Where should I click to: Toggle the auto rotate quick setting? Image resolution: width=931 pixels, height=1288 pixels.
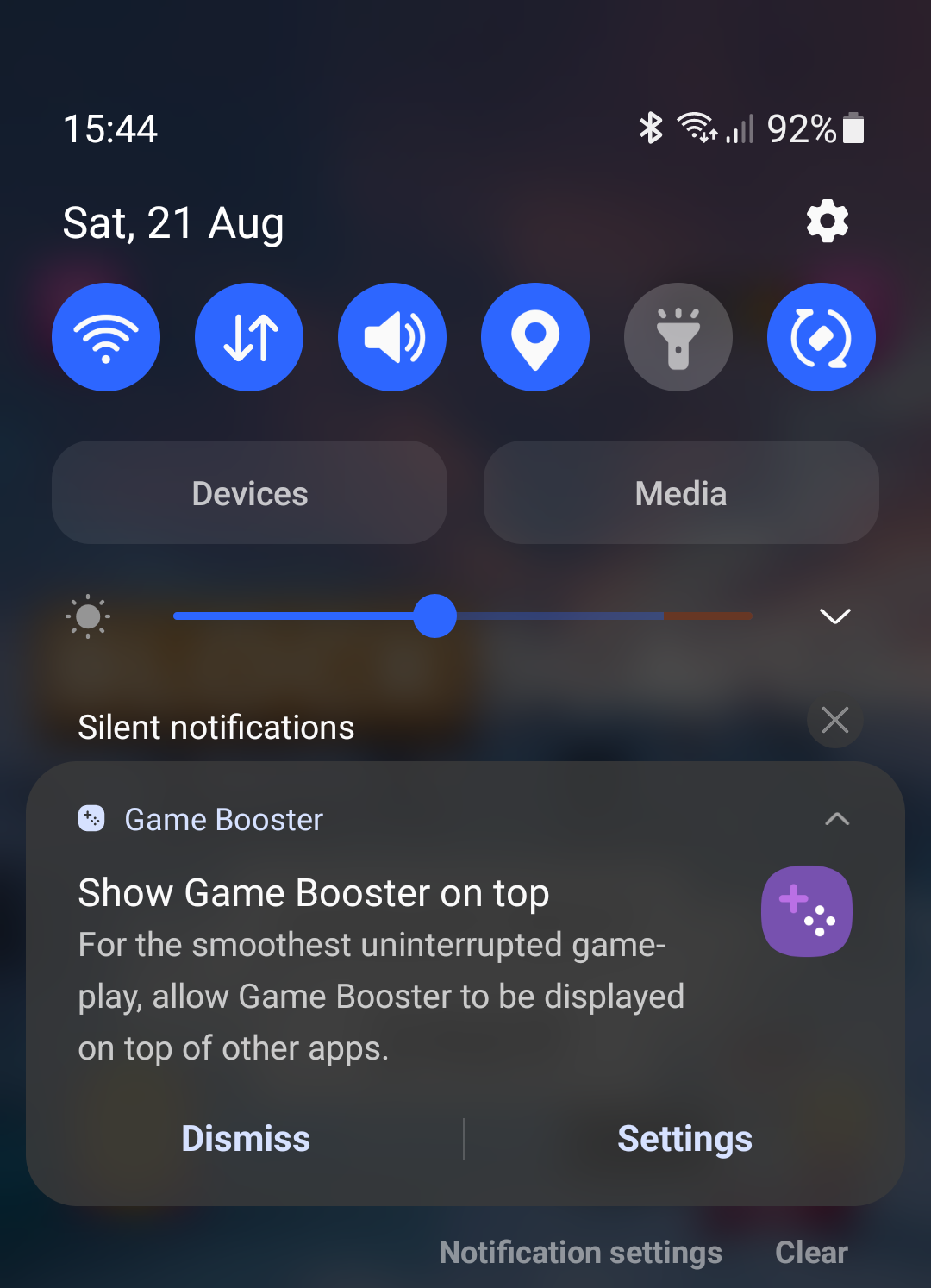click(x=821, y=337)
